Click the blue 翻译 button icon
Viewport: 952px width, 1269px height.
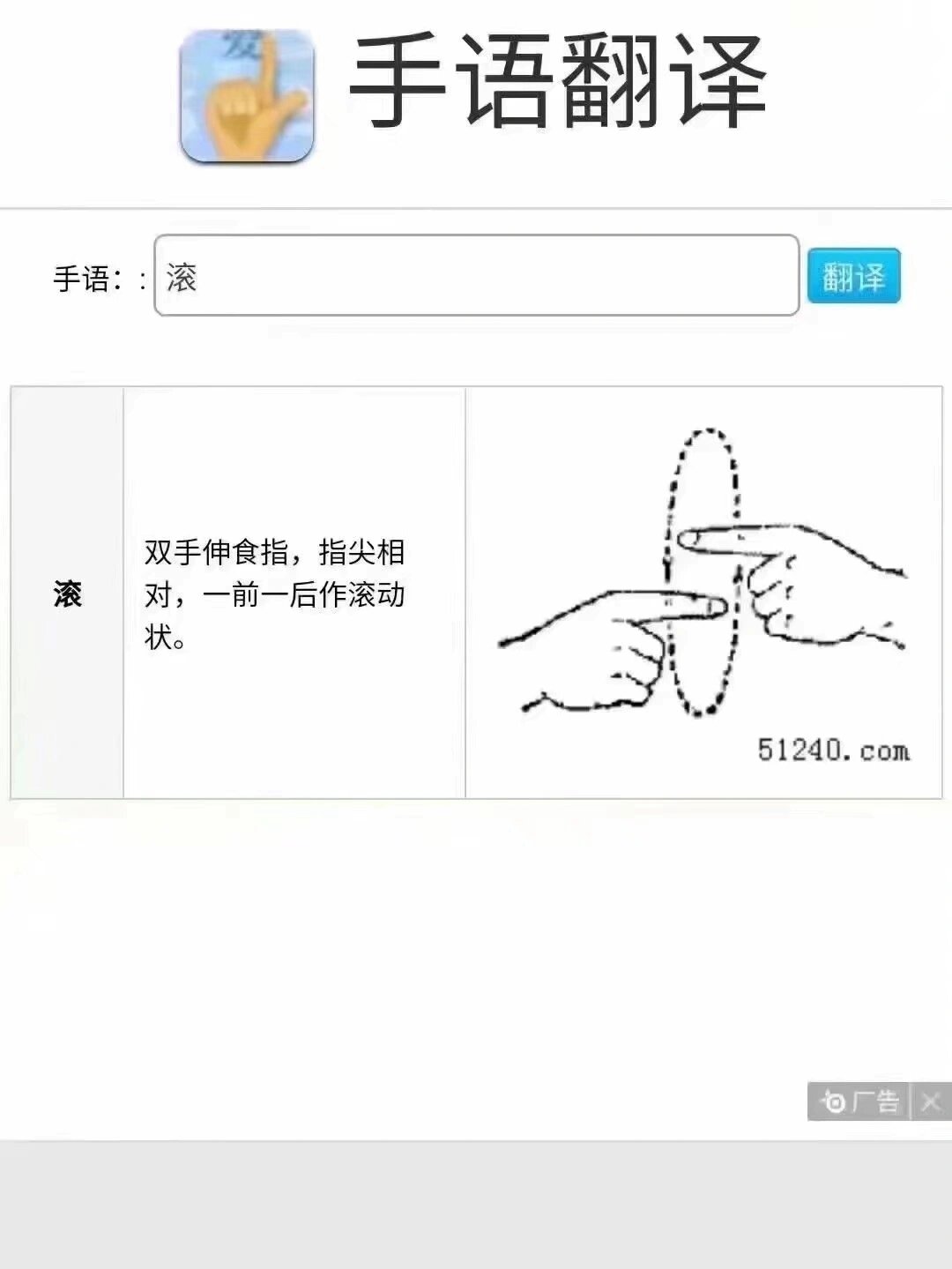856,276
